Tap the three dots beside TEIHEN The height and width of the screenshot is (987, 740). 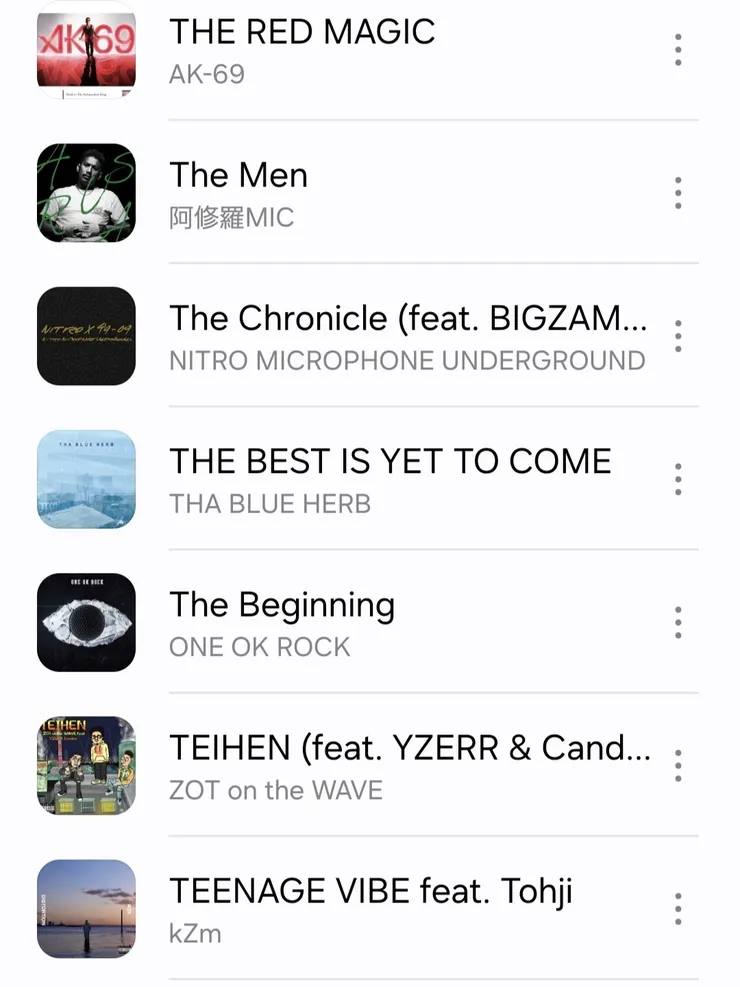tap(678, 765)
